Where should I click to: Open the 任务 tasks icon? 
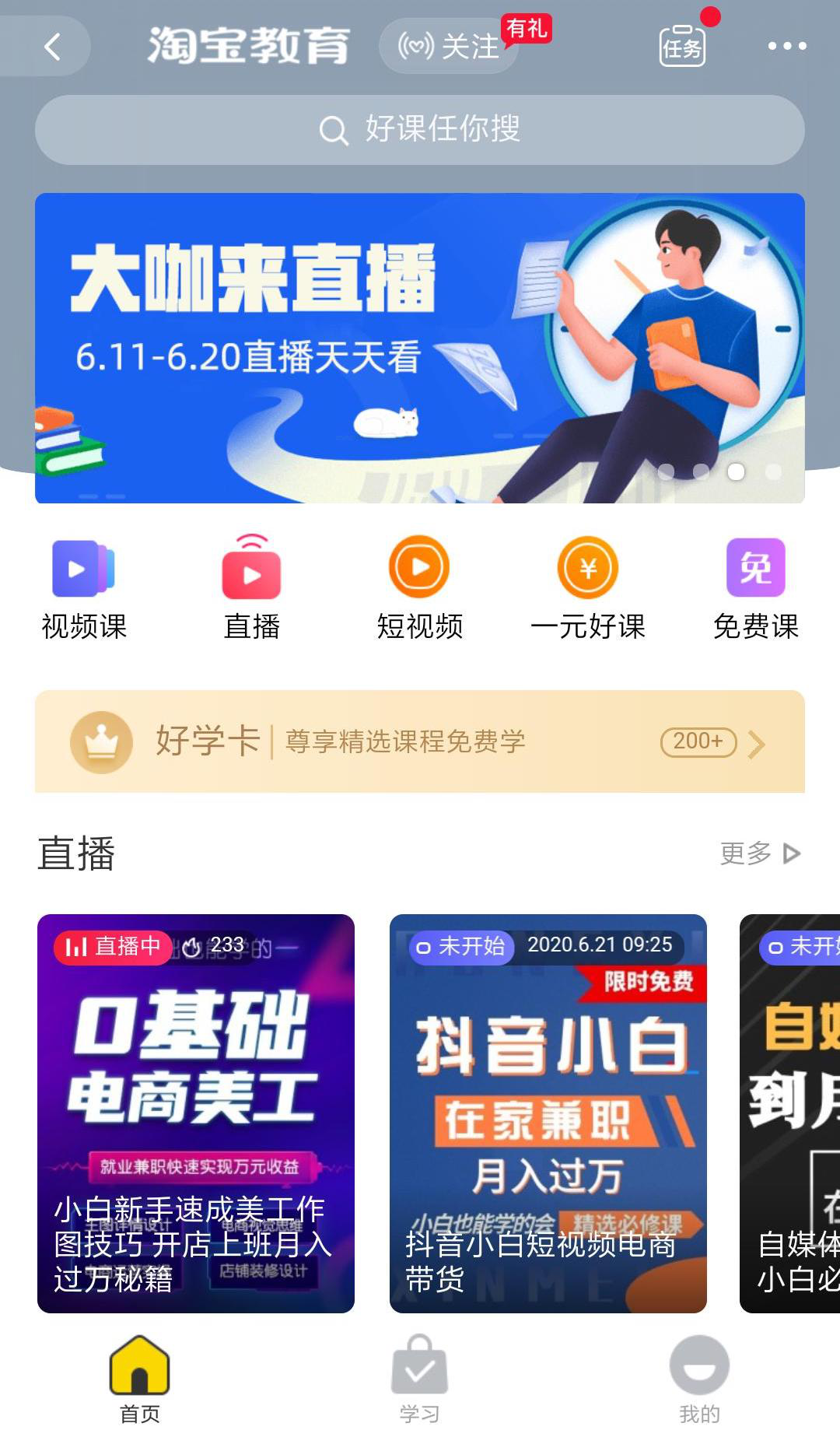682,47
